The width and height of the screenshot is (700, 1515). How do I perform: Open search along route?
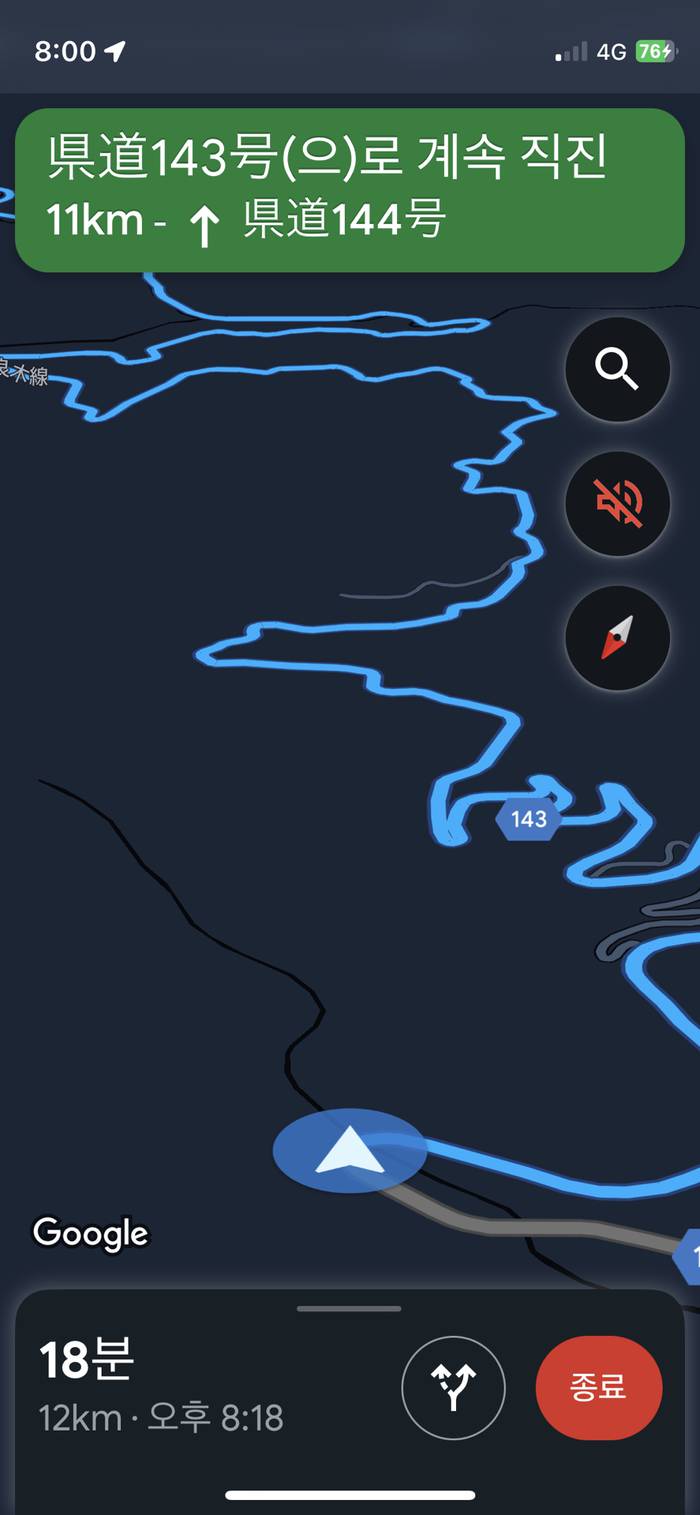point(617,370)
